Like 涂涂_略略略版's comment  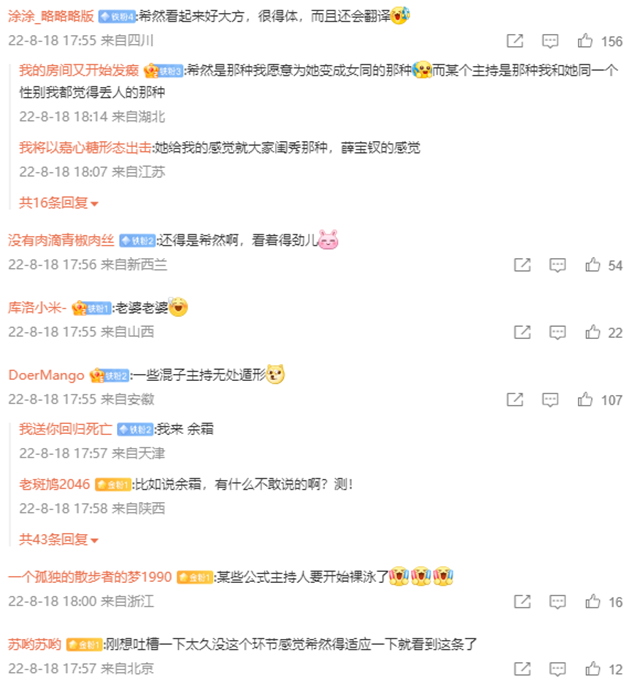592,41
